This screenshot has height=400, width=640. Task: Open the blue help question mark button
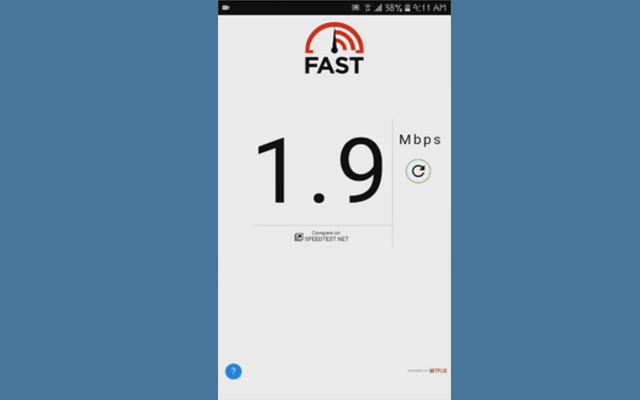click(233, 371)
